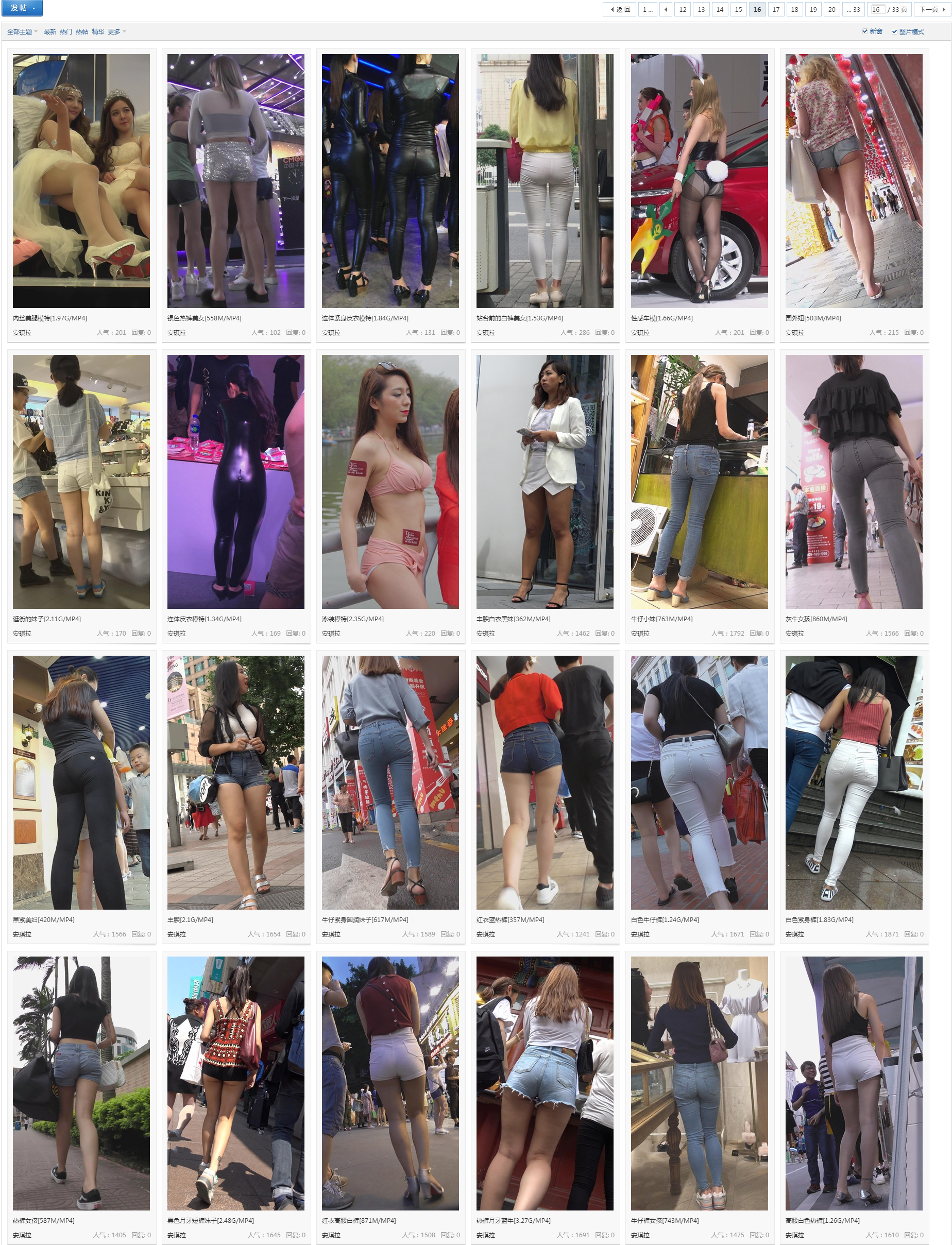Jump to page 17
This screenshot has height=1245, width=952.
click(x=776, y=10)
